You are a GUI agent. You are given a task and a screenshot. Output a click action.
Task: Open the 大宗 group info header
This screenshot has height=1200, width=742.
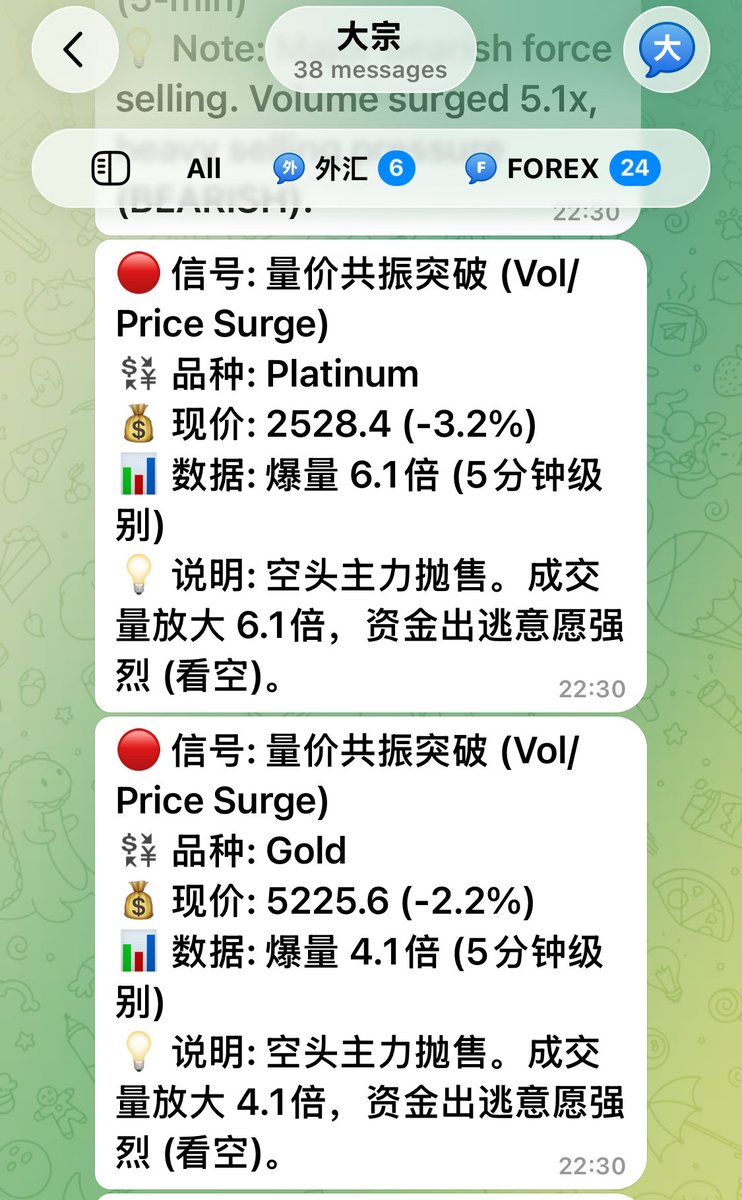click(370, 50)
